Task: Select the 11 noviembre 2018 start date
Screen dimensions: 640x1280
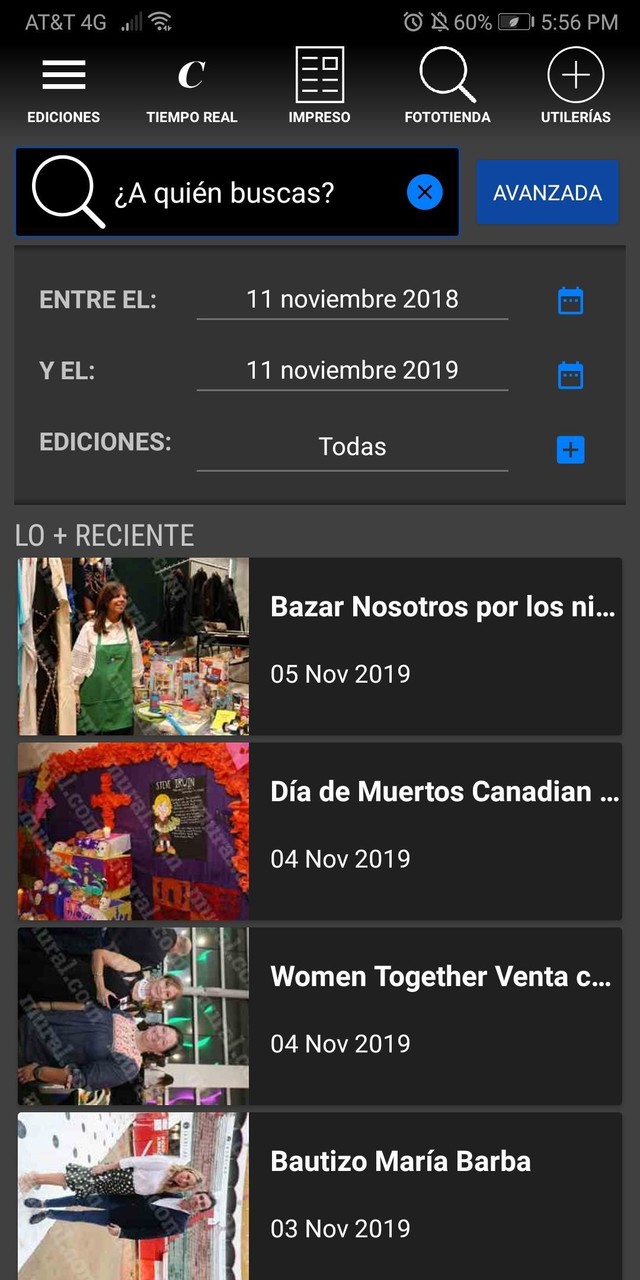Action: pos(352,299)
